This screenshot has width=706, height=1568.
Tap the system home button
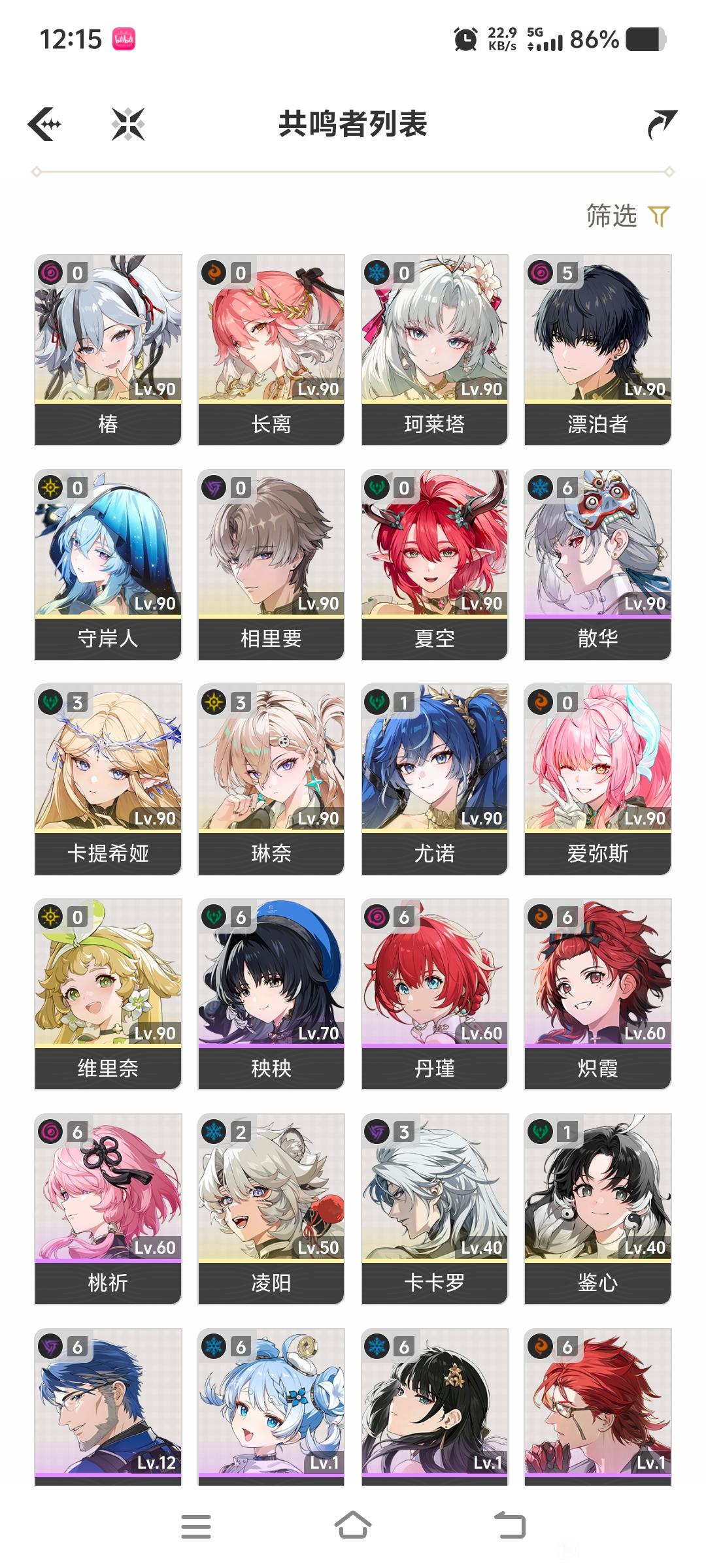[x=353, y=1526]
